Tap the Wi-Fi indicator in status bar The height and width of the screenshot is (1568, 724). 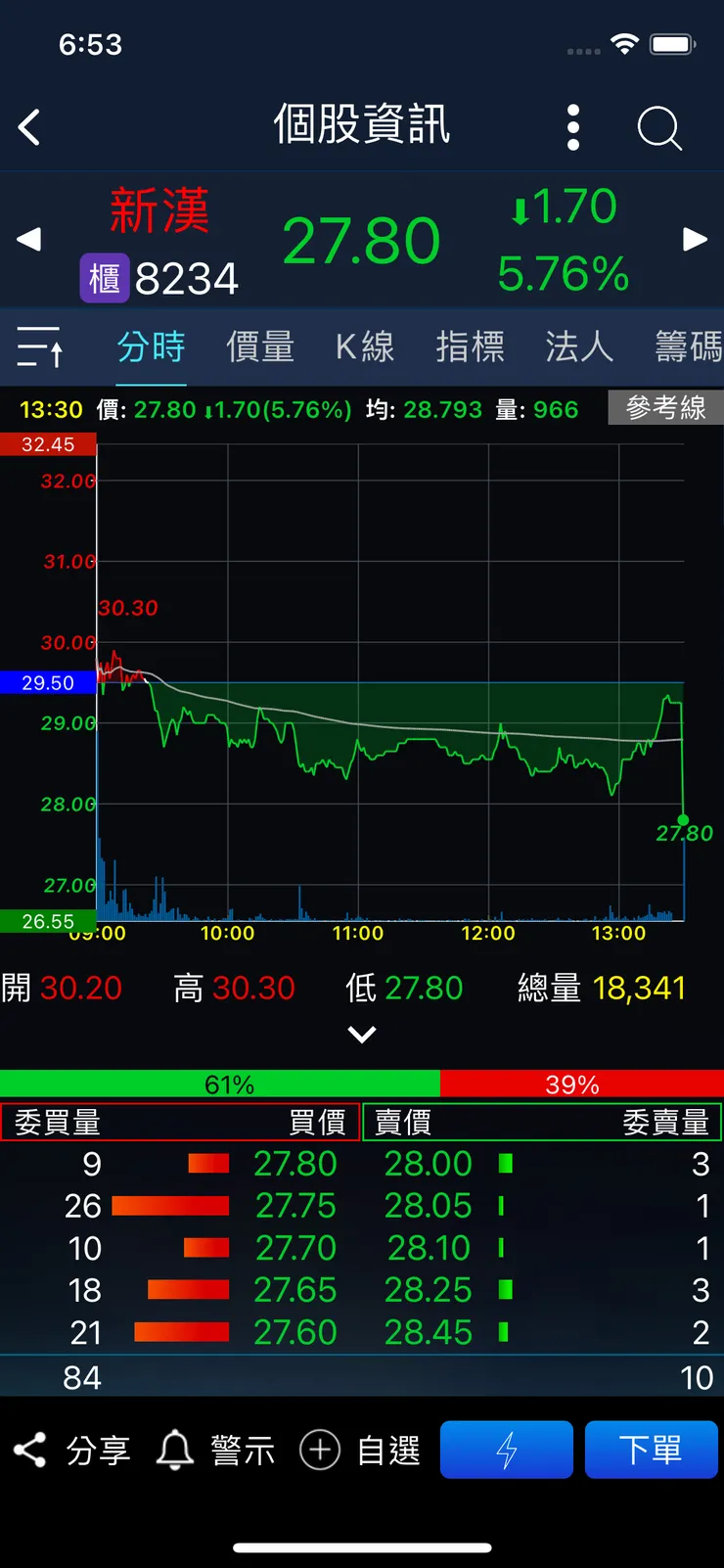[624, 43]
